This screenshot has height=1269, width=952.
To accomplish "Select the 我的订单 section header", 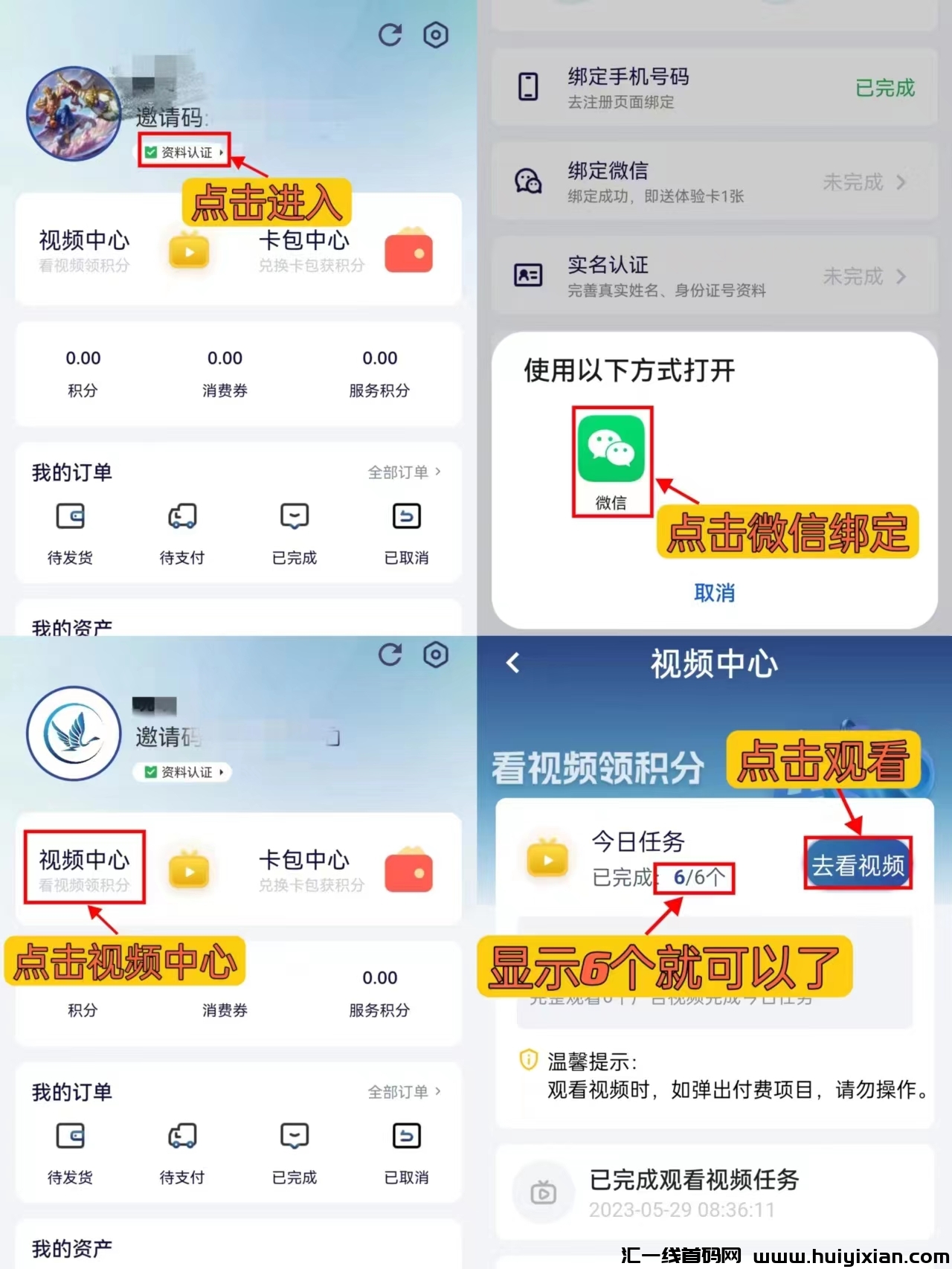I will [x=71, y=471].
